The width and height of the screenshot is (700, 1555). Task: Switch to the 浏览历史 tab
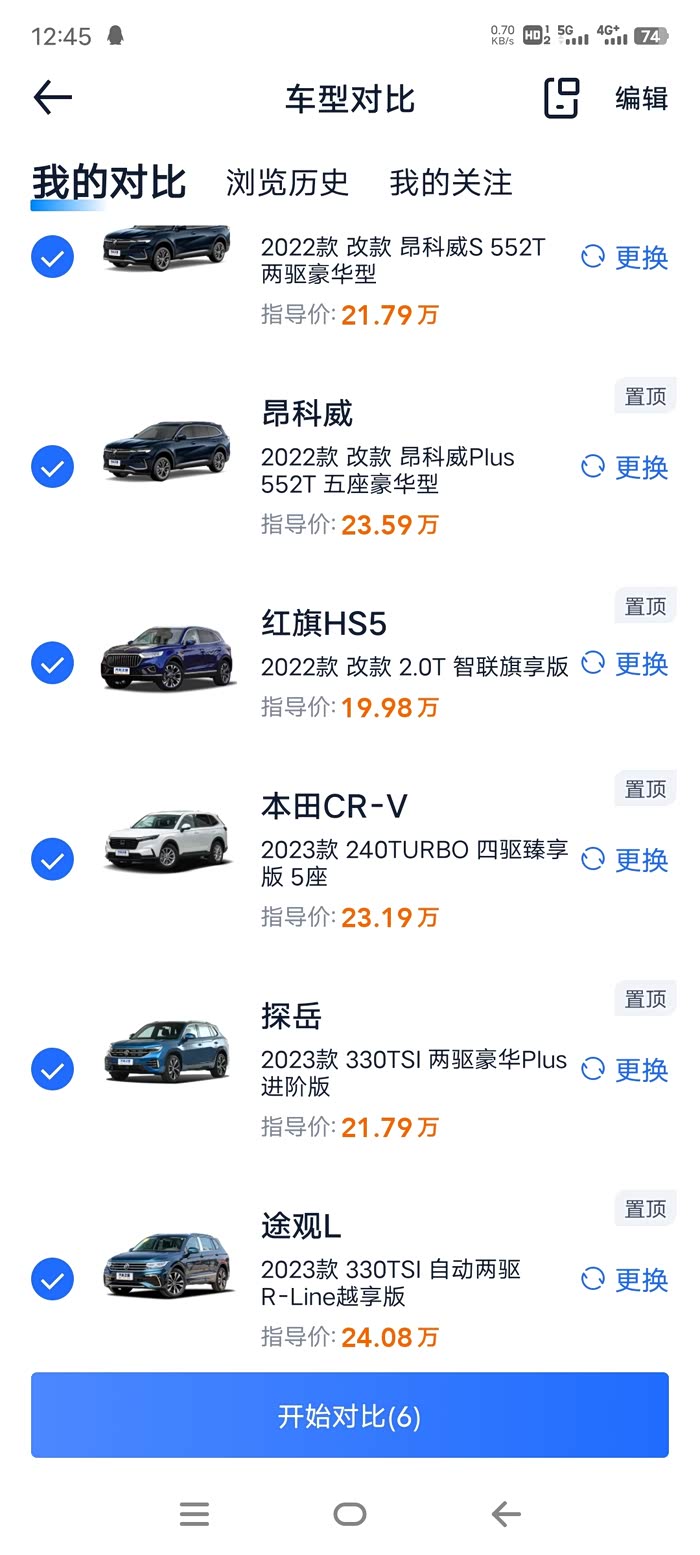click(287, 183)
